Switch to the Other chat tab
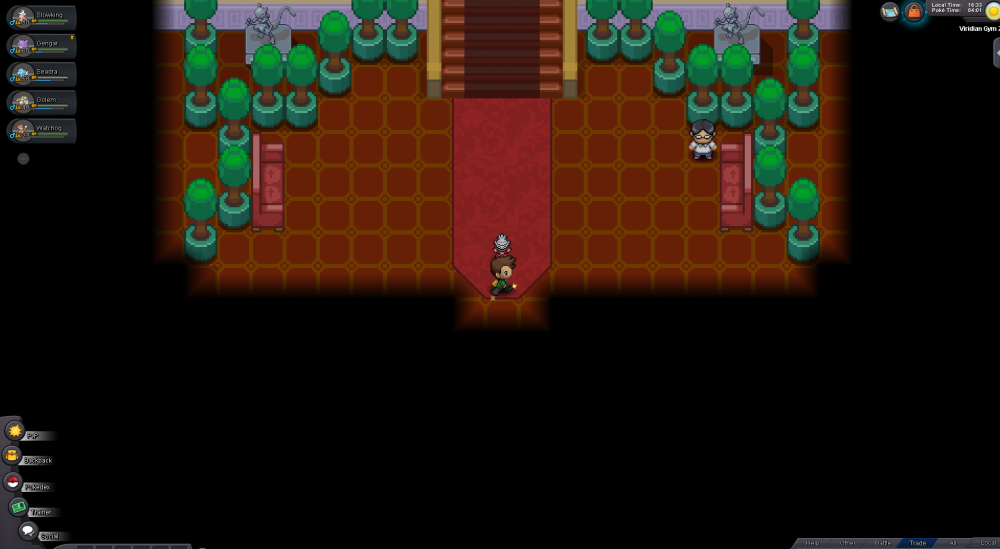 [x=848, y=543]
